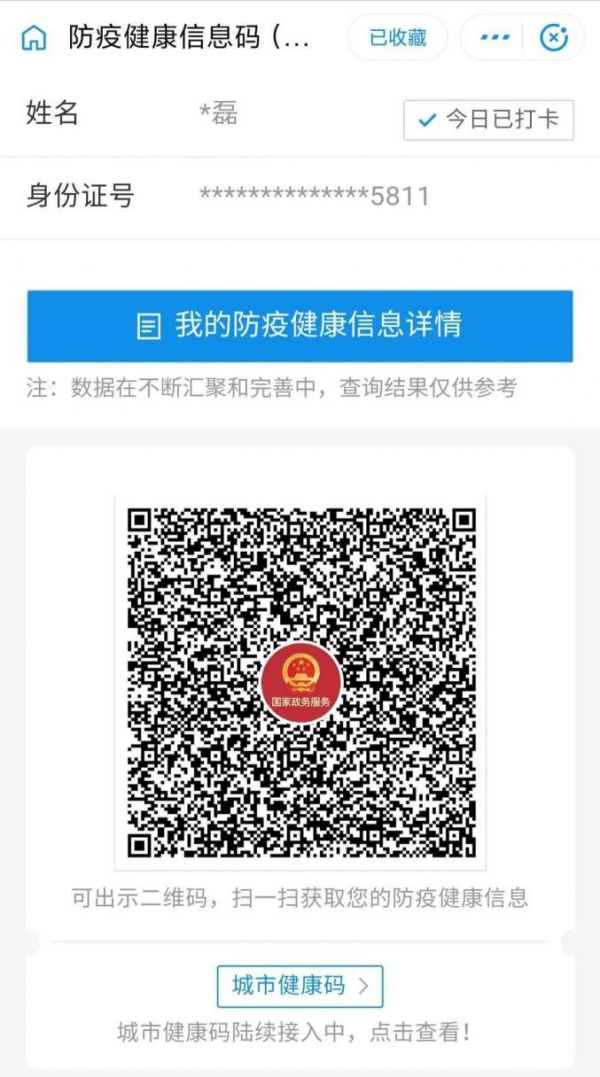The image size is (600, 1077).
Task: Open 我的防疫健康信息详情
Action: (x=300, y=326)
